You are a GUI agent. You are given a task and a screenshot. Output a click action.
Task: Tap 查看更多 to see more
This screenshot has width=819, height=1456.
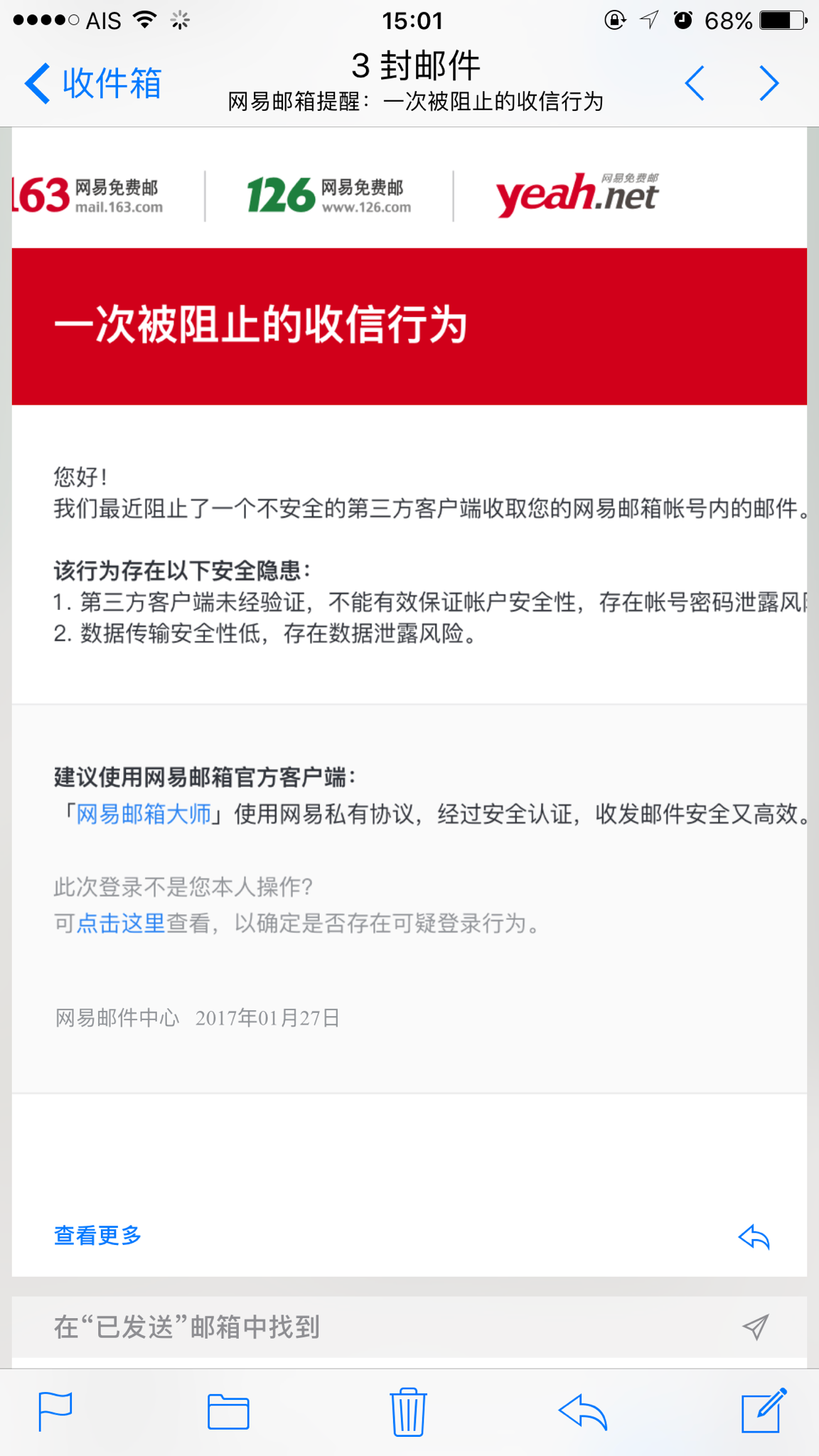98,1236
